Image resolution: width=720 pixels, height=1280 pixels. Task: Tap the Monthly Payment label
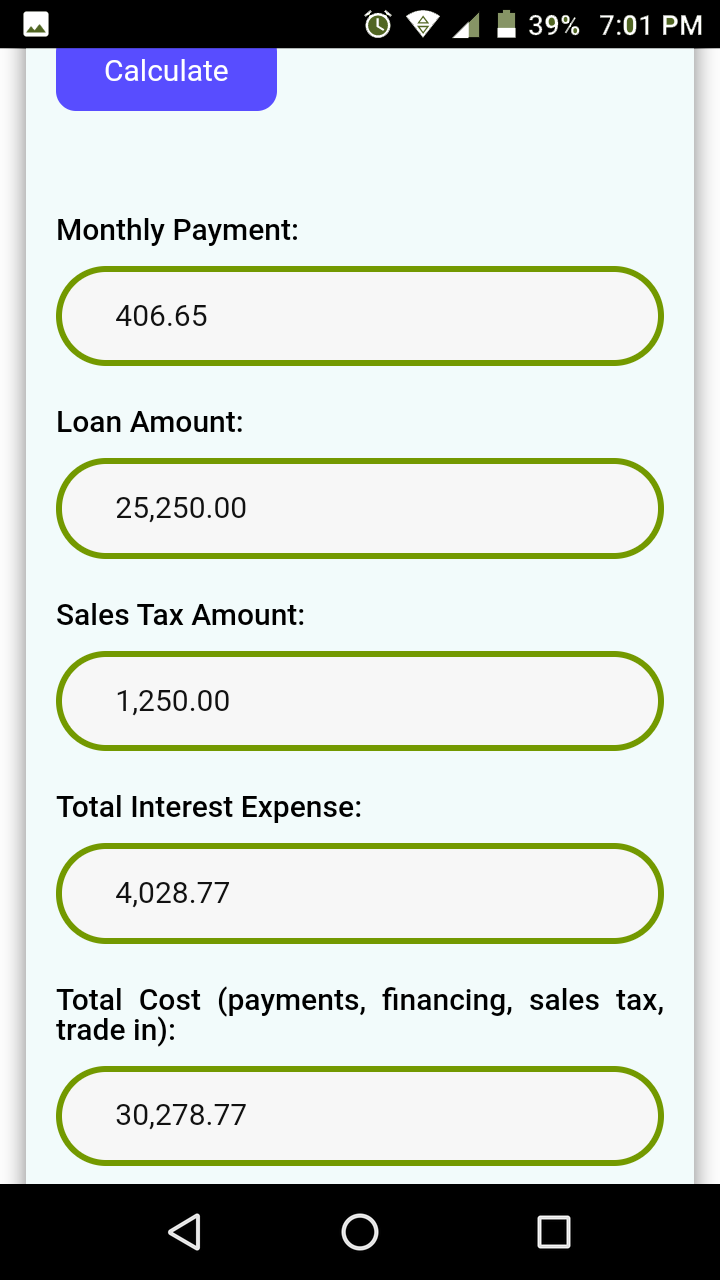coord(177,230)
